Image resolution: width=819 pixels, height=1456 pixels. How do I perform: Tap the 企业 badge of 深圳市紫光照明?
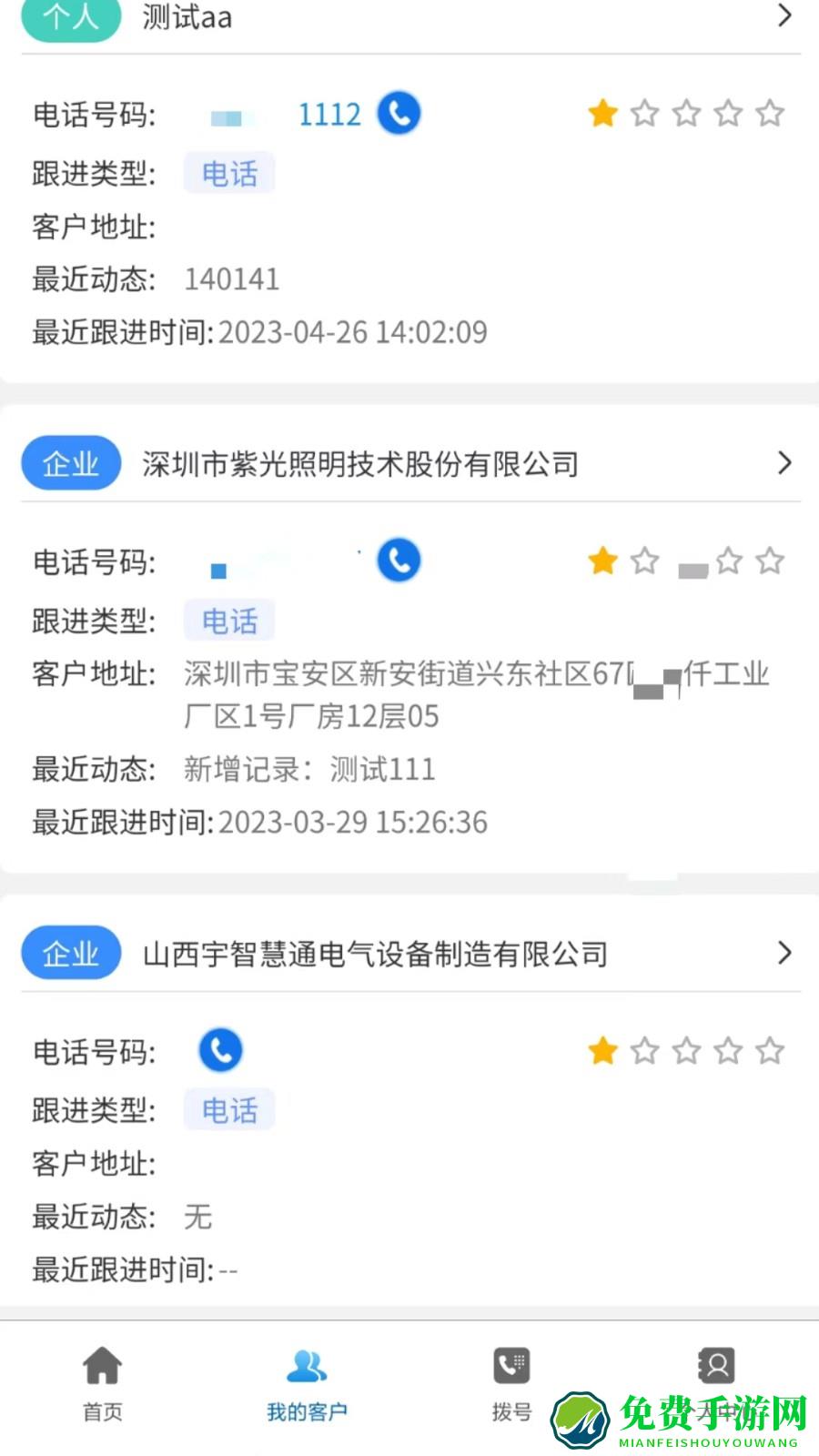pyautogui.click(x=70, y=462)
